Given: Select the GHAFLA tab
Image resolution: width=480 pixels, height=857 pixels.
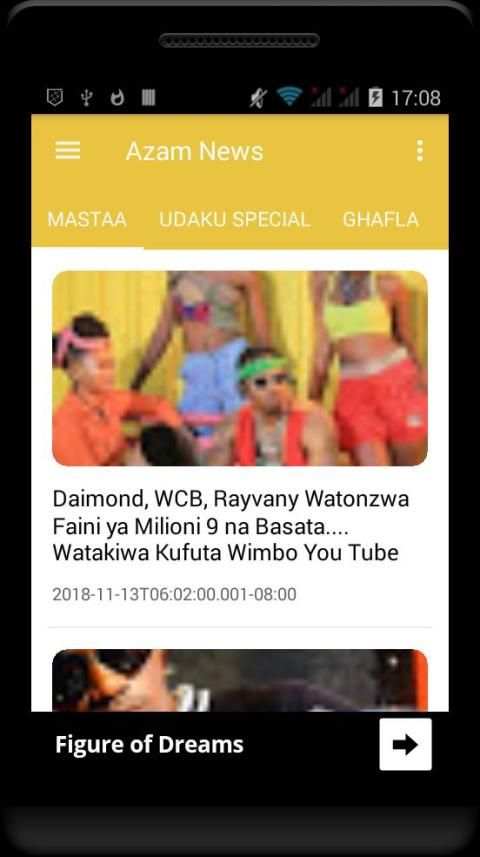Looking at the screenshot, I should pyautogui.click(x=381, y=220).
